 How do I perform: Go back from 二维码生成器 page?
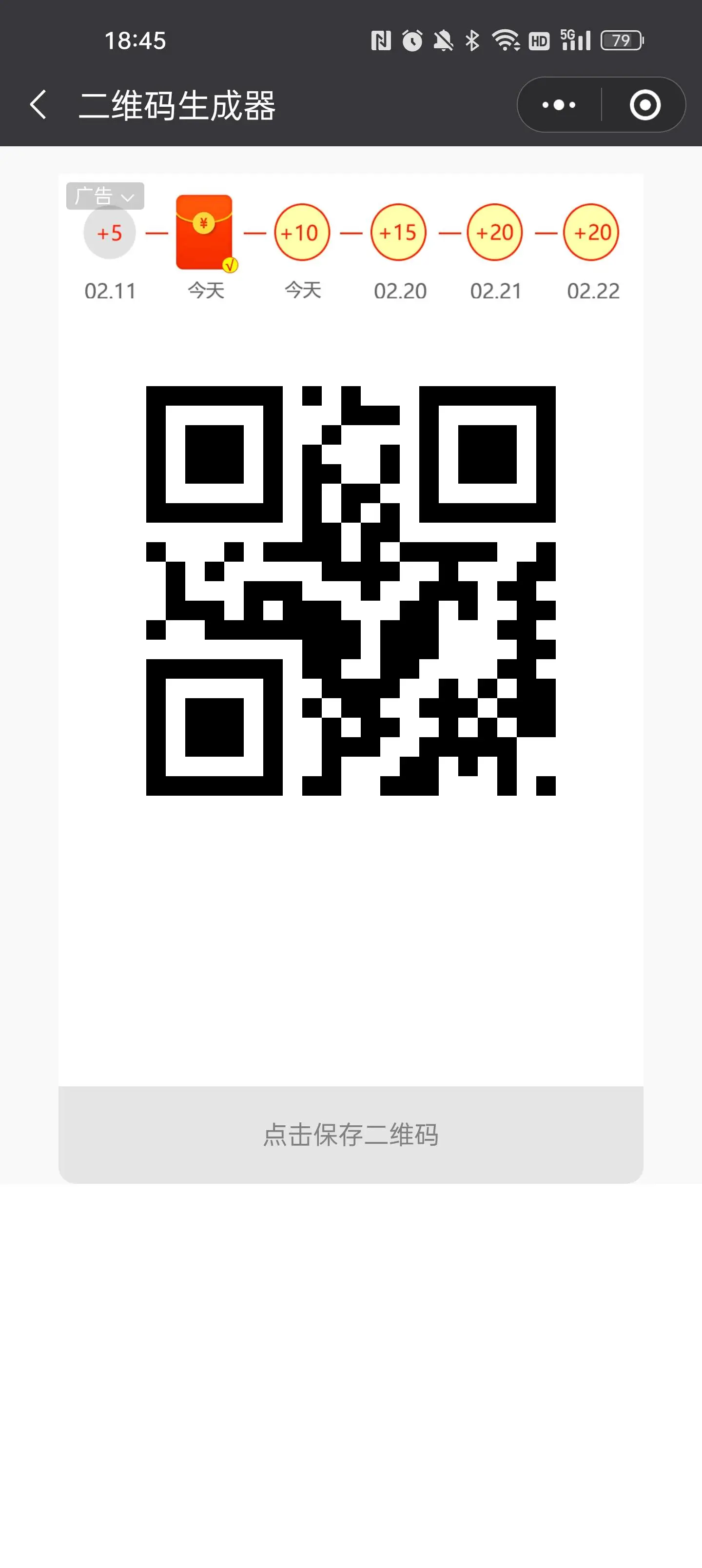pyautogui.click(x=38, y=105)
